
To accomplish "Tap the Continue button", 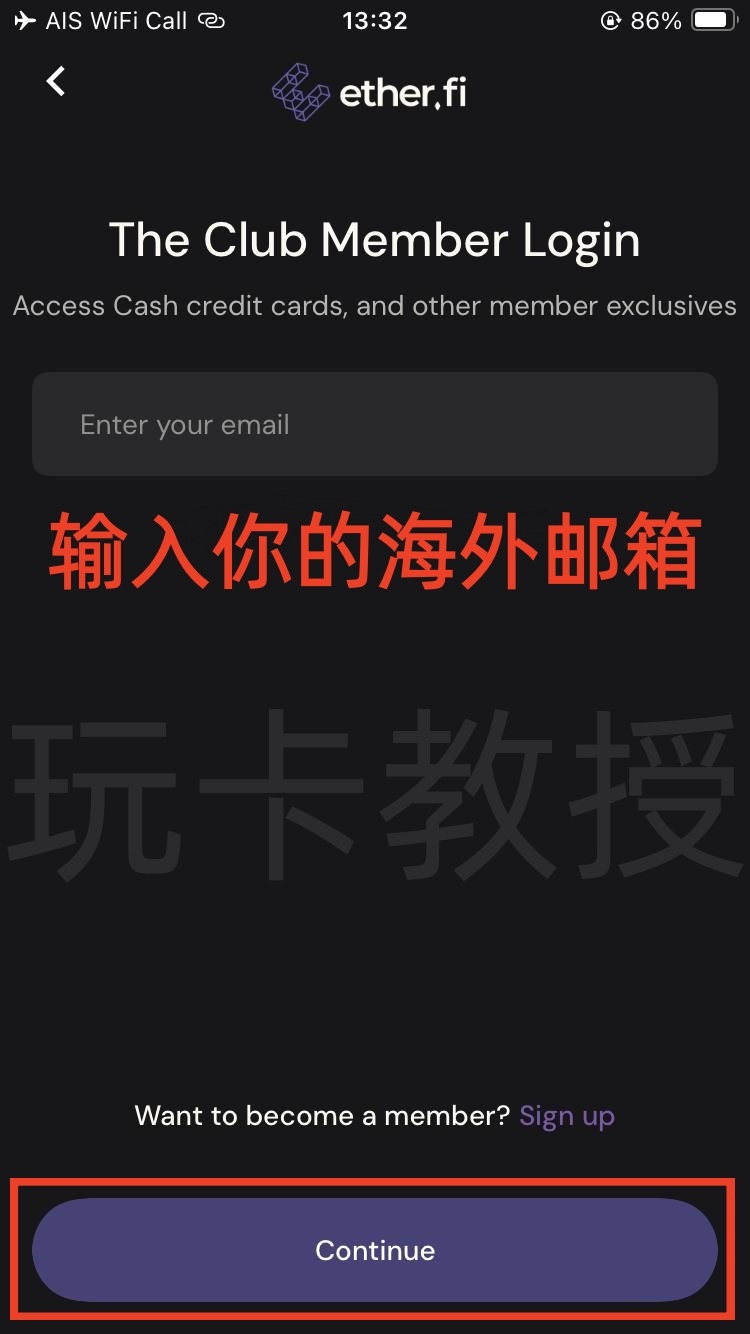I will 375,1250.
